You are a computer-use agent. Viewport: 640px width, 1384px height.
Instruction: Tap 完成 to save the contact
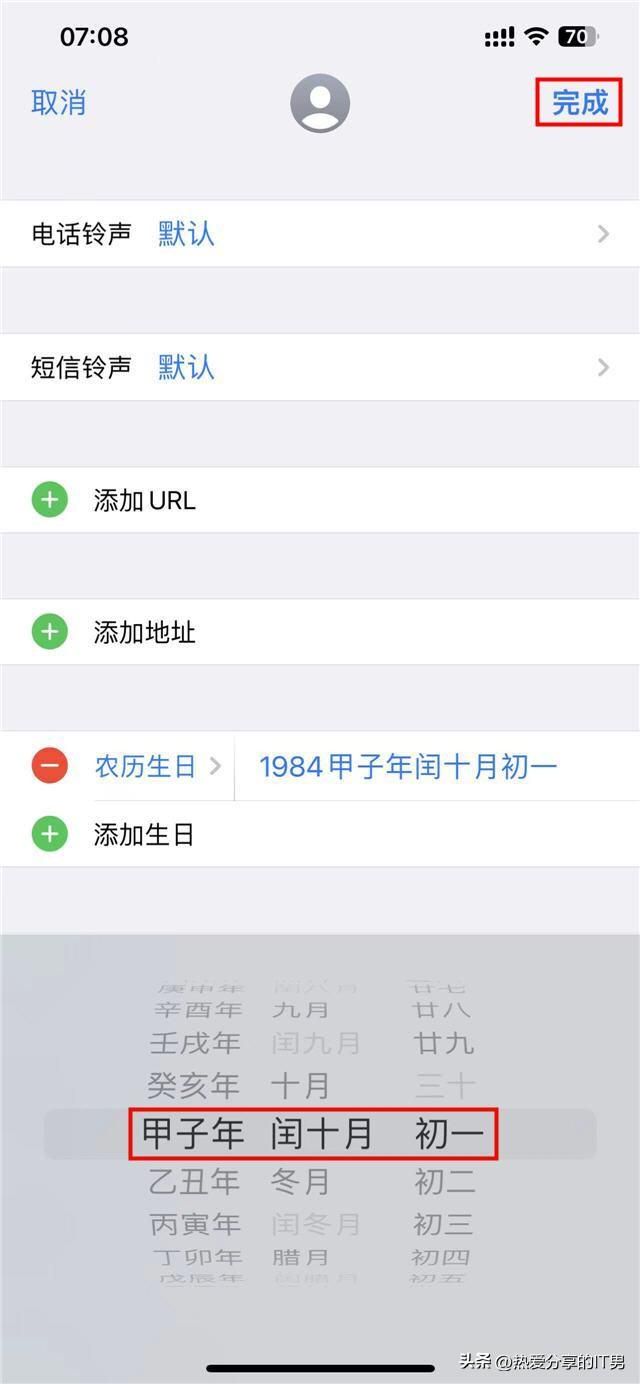coord(580,102)
